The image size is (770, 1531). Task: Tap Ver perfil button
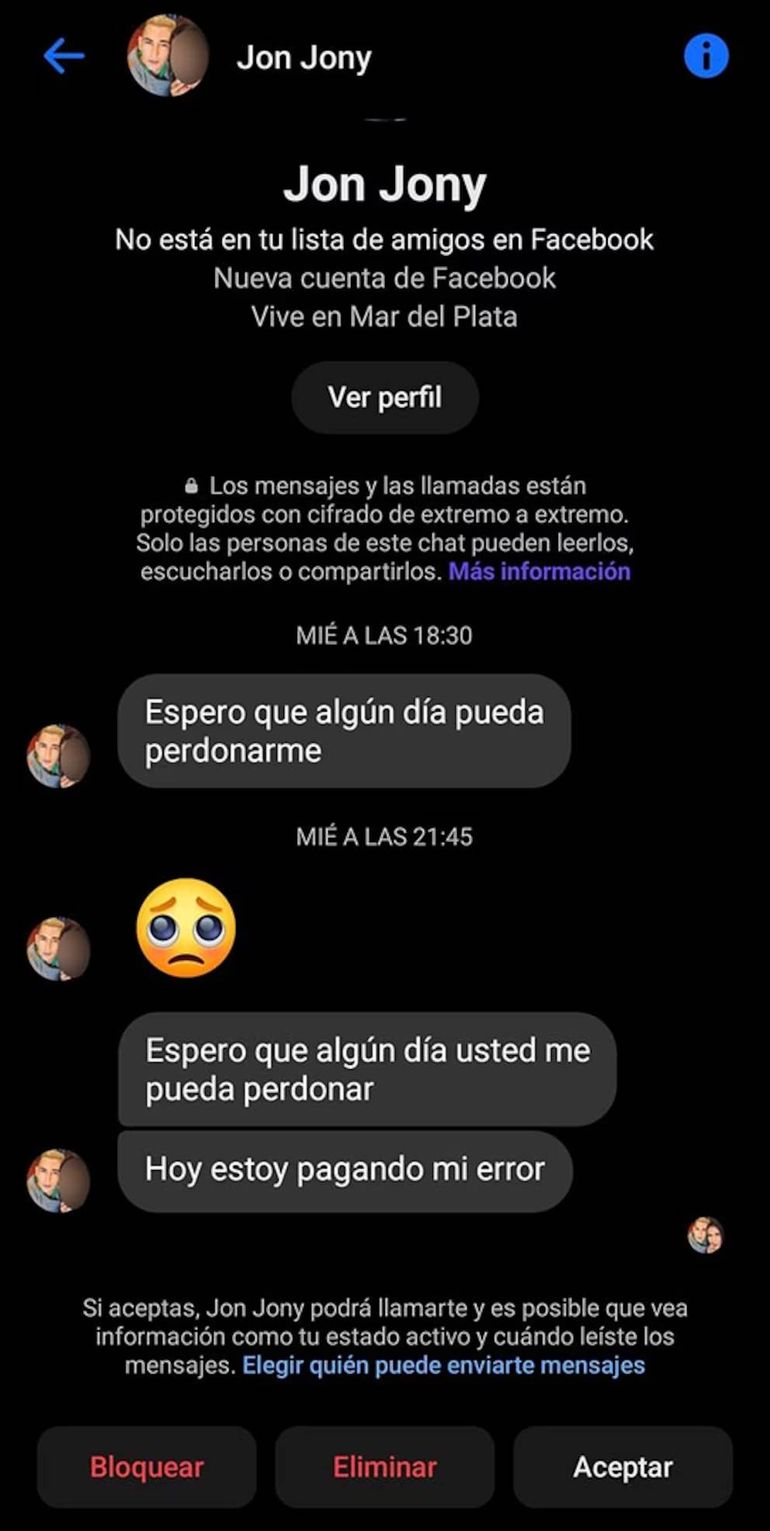point(385,397)
